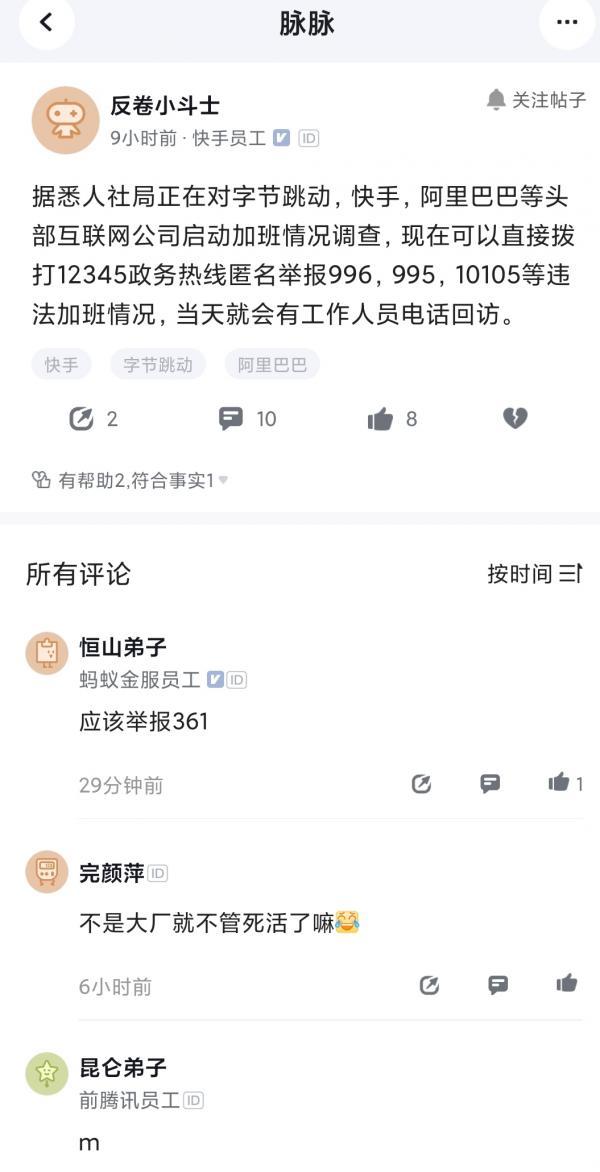Open 昆仑弟子's profile avatar

47,1073
